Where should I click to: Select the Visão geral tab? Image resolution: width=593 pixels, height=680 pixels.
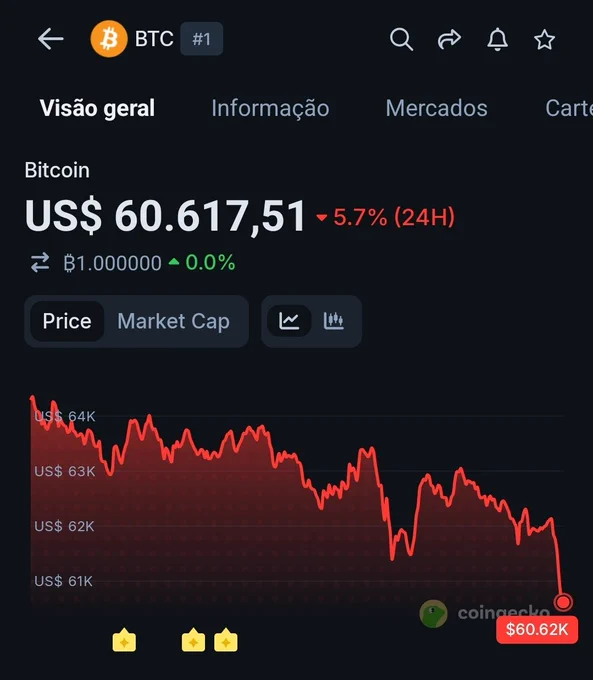[97, 108]
